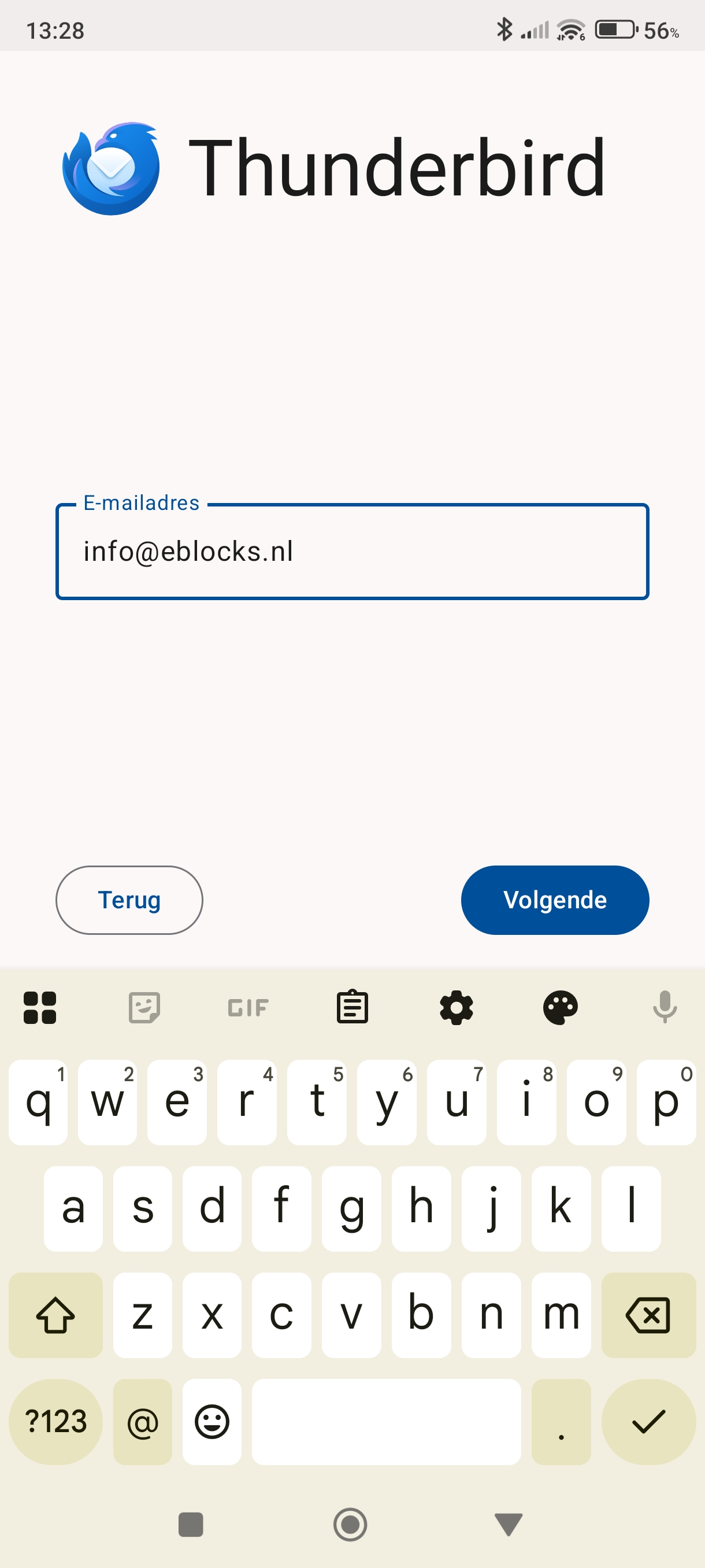
Task: Confirm with the keyboard checkmark key
Action: pyautogui.click(x=648, y=1421)
